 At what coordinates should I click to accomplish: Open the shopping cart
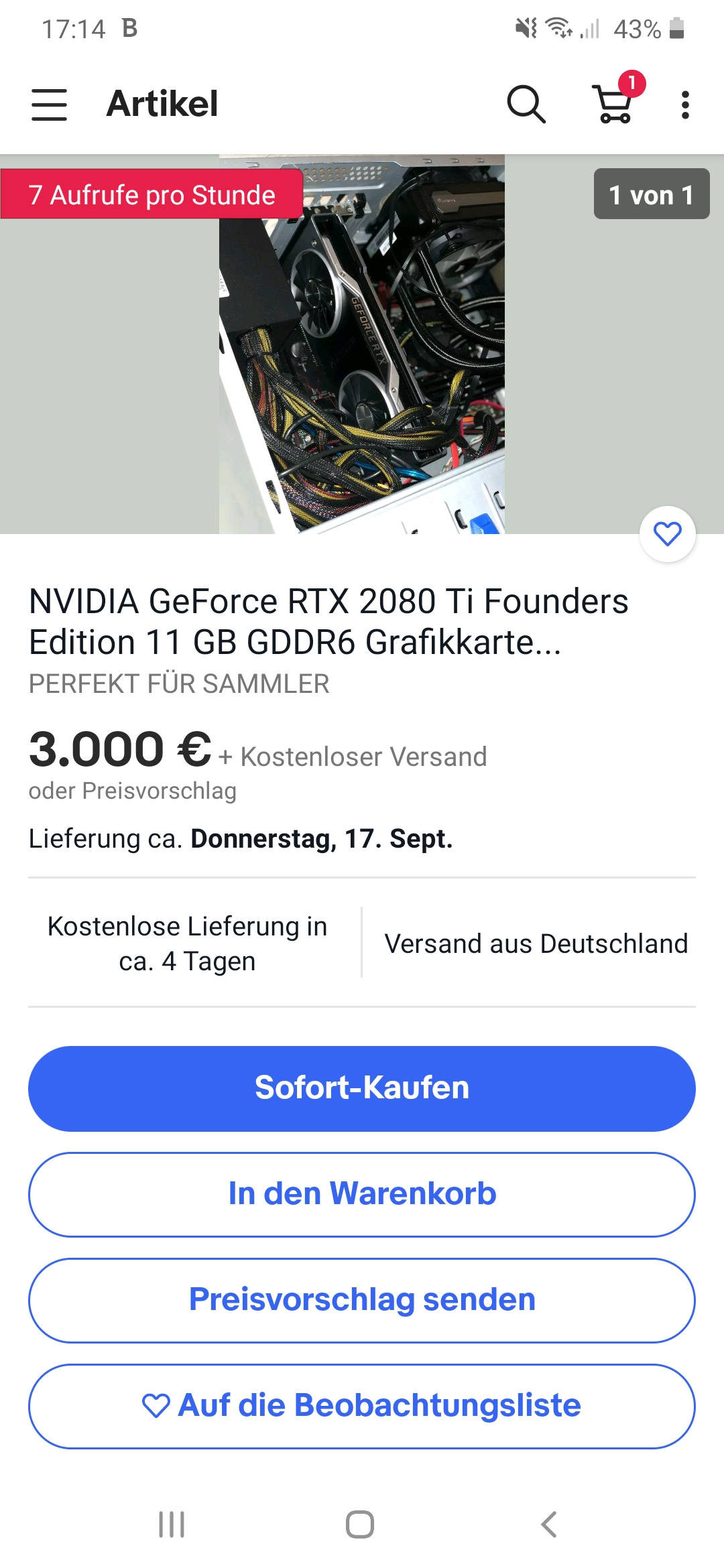click(x=615, y=105)
